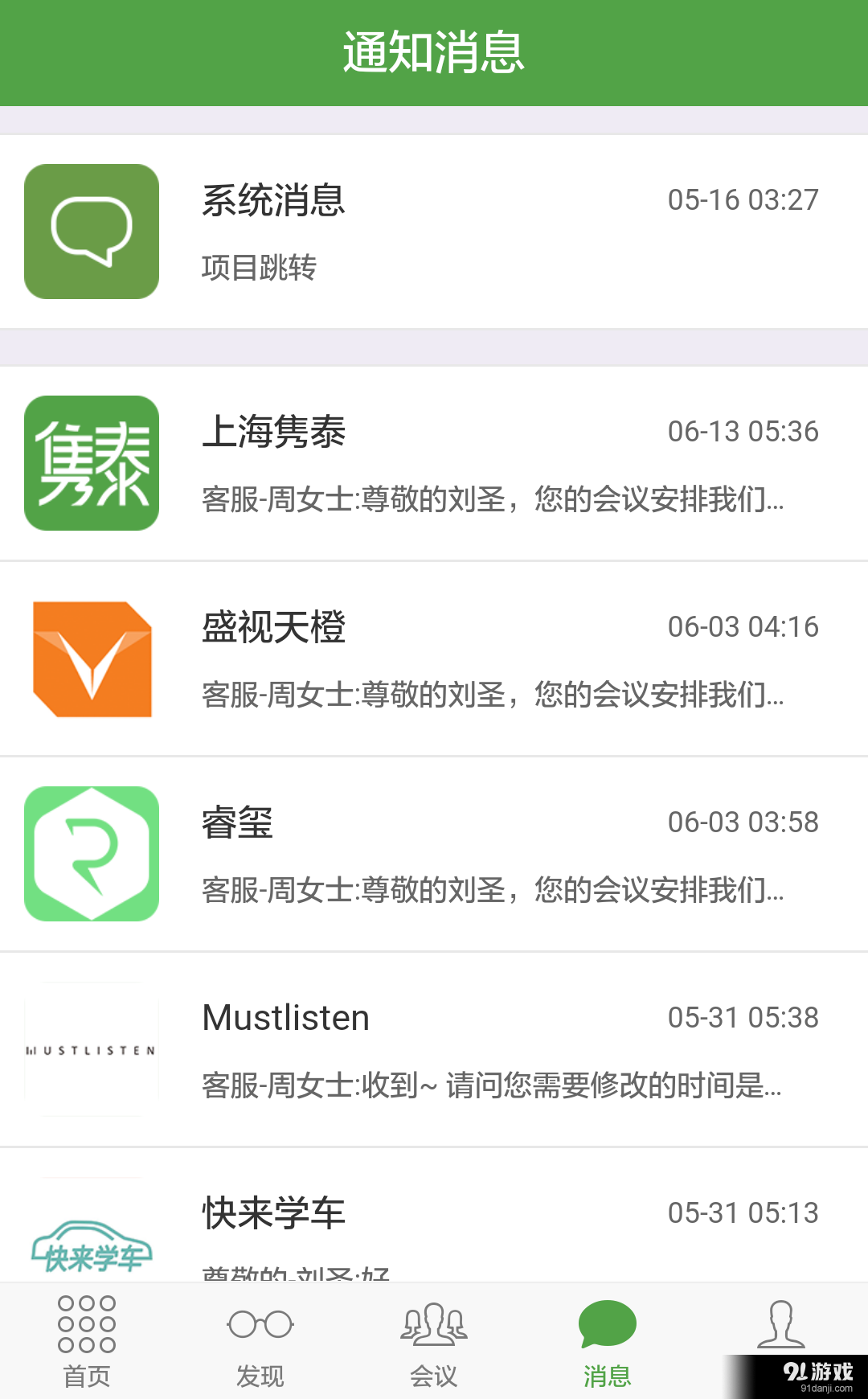Select the 消息 chat bubble icon
This screenshot has height=1399, width=868.
tap(608, 1323)
